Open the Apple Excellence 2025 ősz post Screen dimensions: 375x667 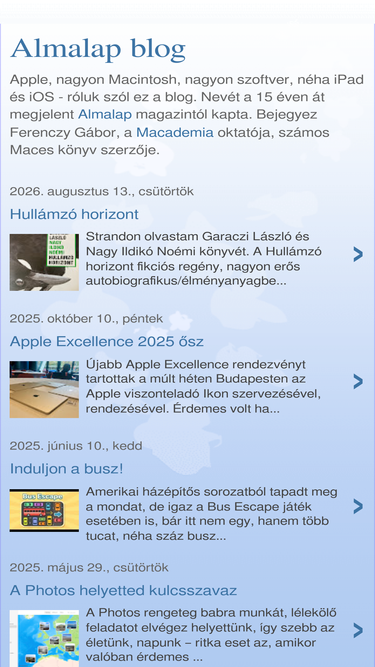pos(107,342)
